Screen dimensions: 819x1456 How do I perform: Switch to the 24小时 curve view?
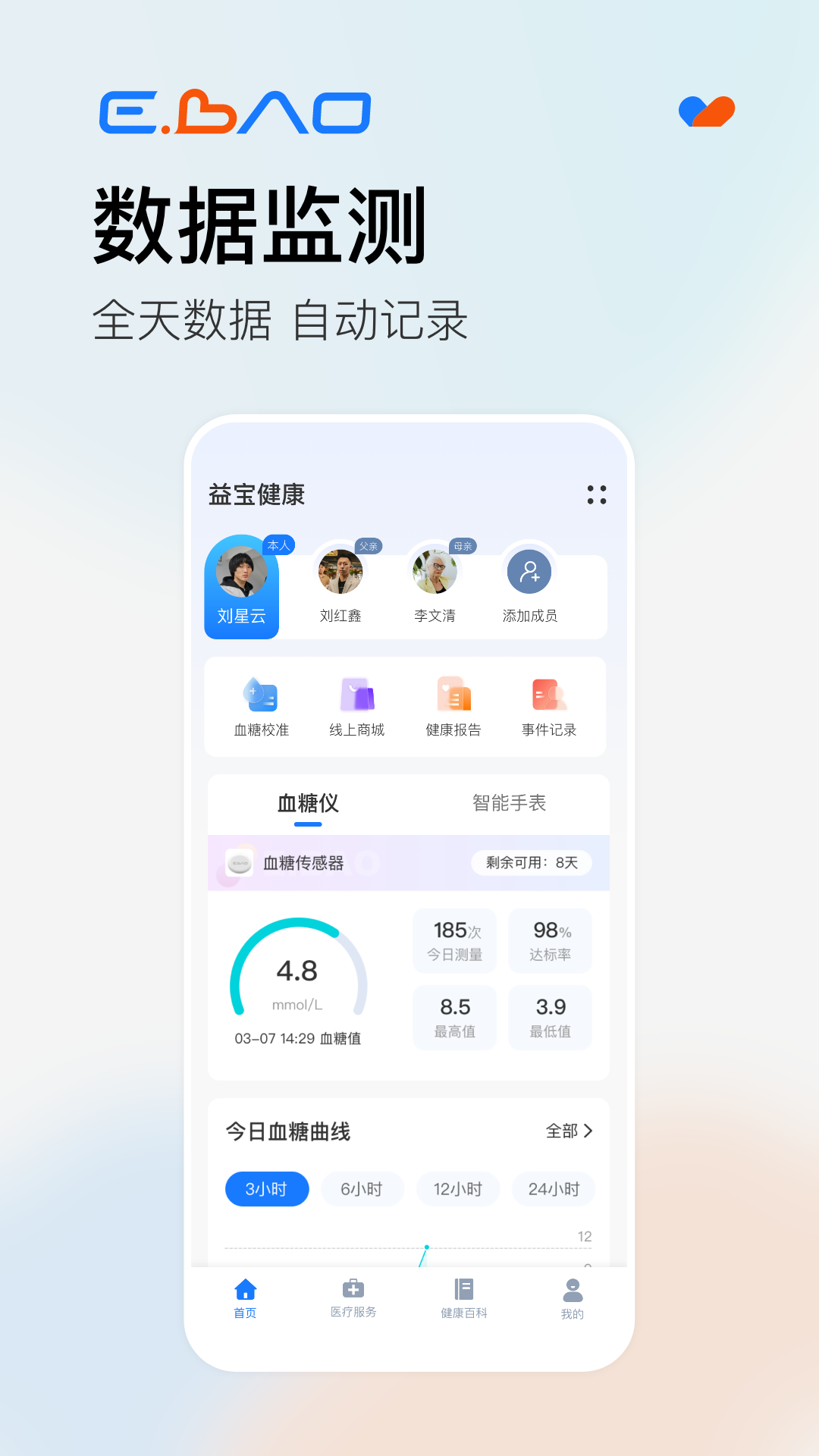pyautogui.click(x=554, y=1188)
